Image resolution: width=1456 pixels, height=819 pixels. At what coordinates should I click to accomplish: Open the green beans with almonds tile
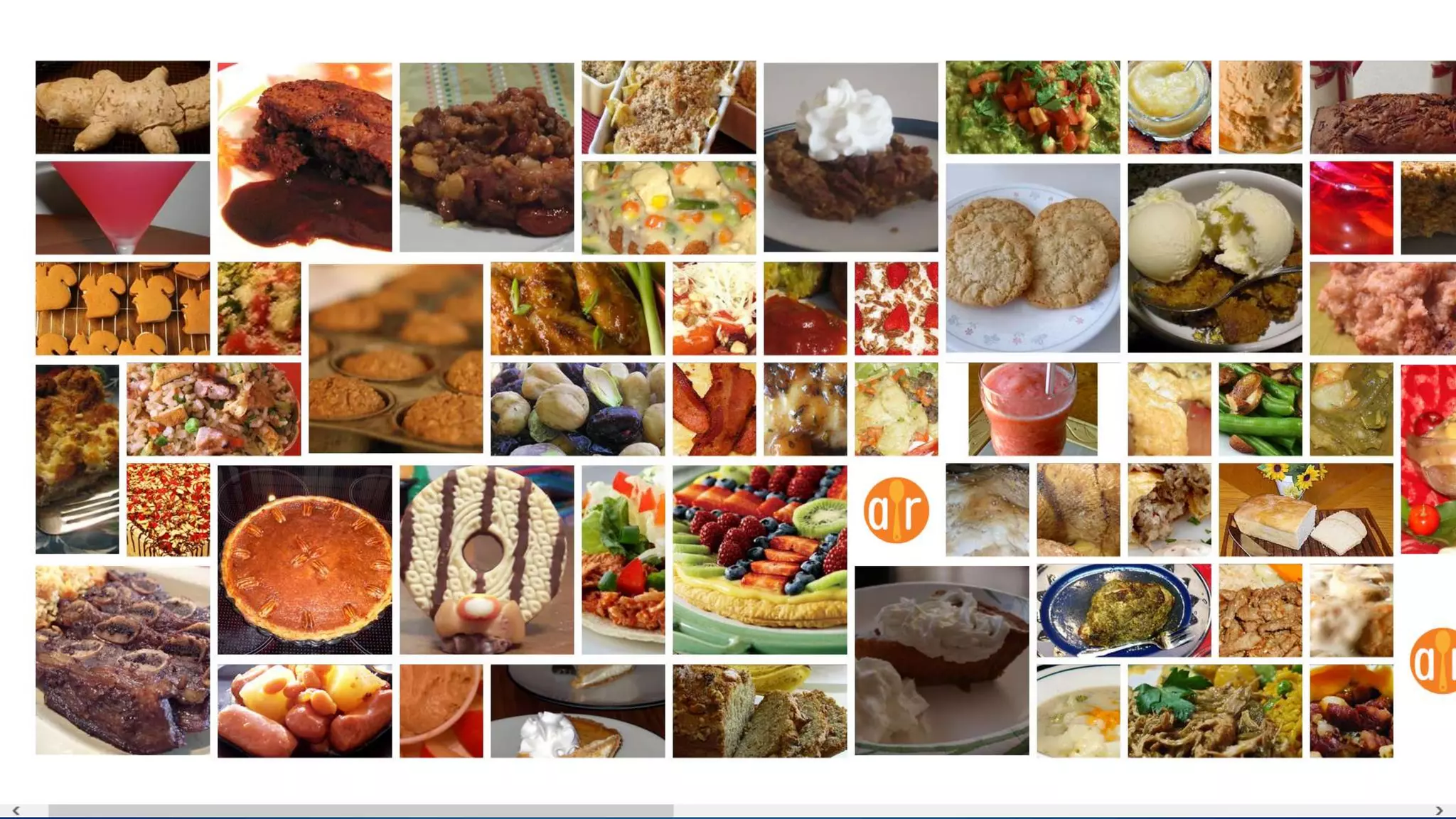pos(1260,409)
